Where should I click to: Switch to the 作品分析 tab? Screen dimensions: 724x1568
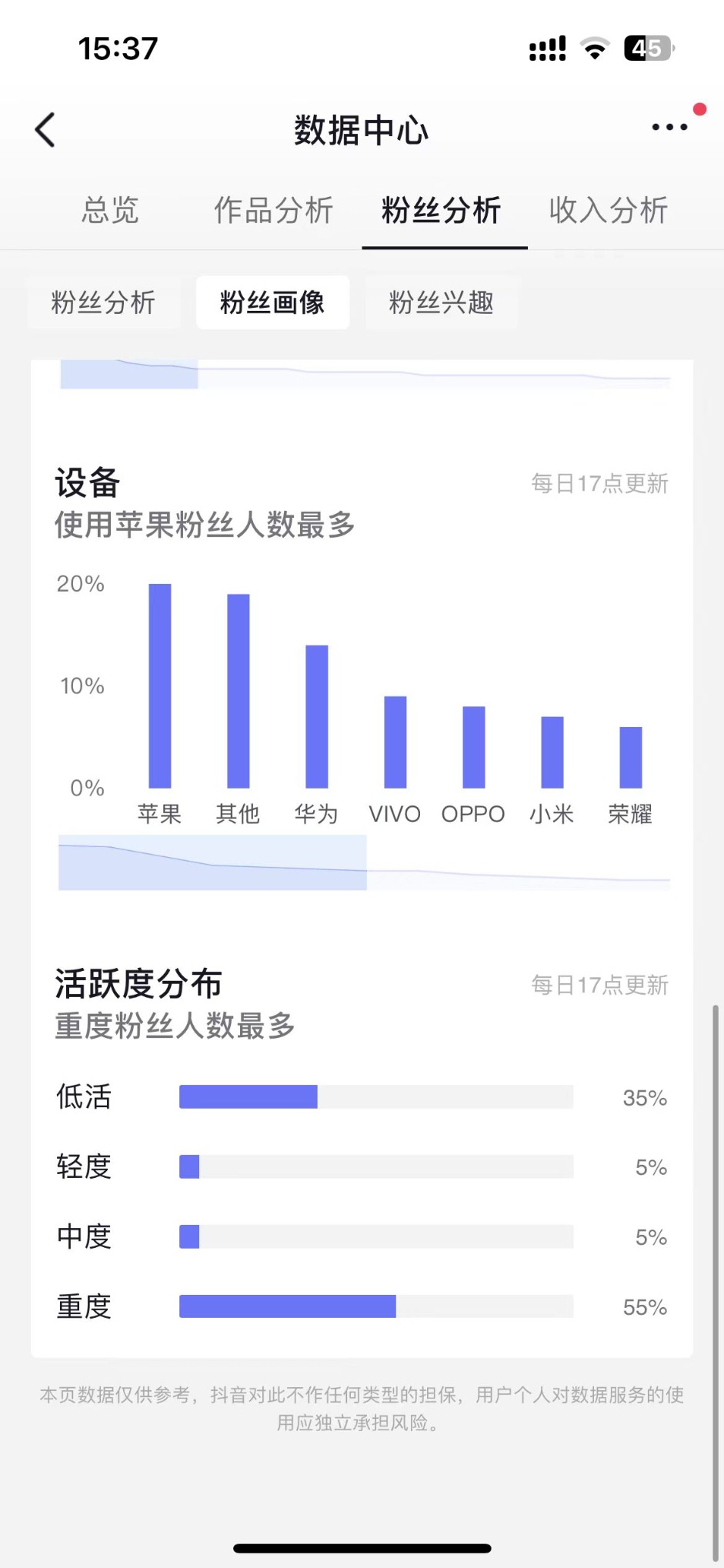coord(273,210)
